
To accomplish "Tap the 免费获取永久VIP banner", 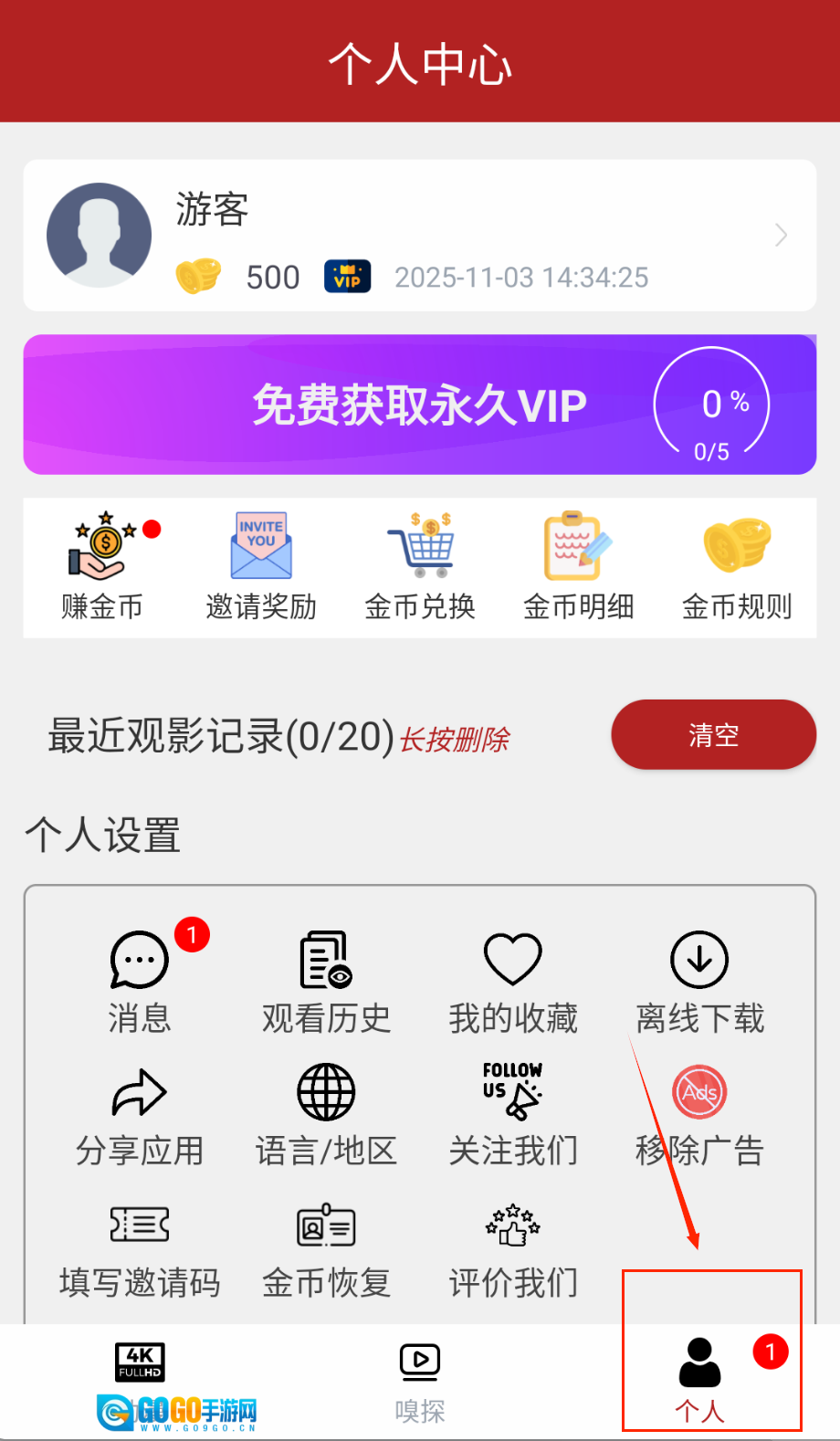I will tap(419, 405).
